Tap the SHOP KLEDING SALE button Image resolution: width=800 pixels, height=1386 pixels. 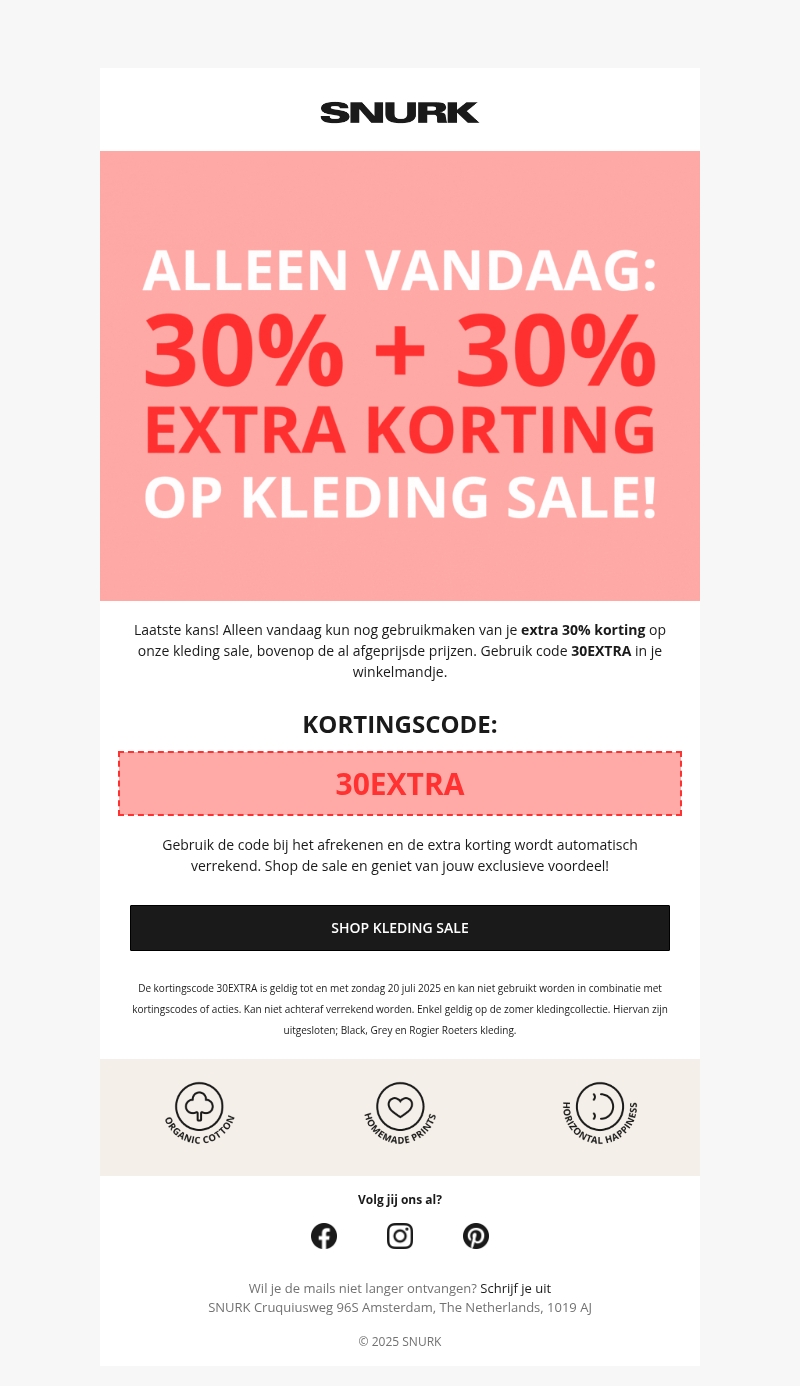point(400,928)
